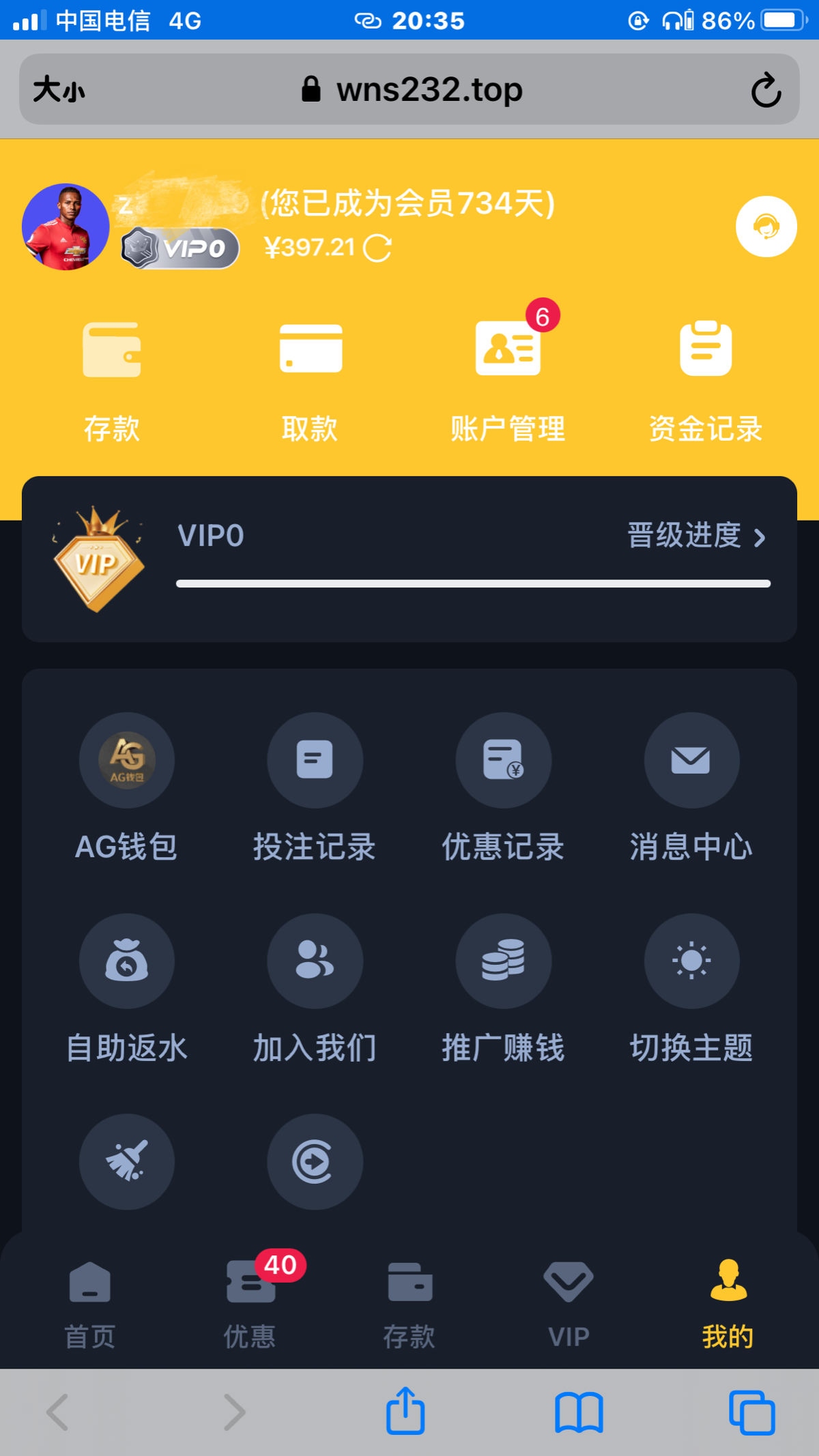Screen dimensions: 819x1456
Task: Contact customer service via headset icon
Action: 766,227
